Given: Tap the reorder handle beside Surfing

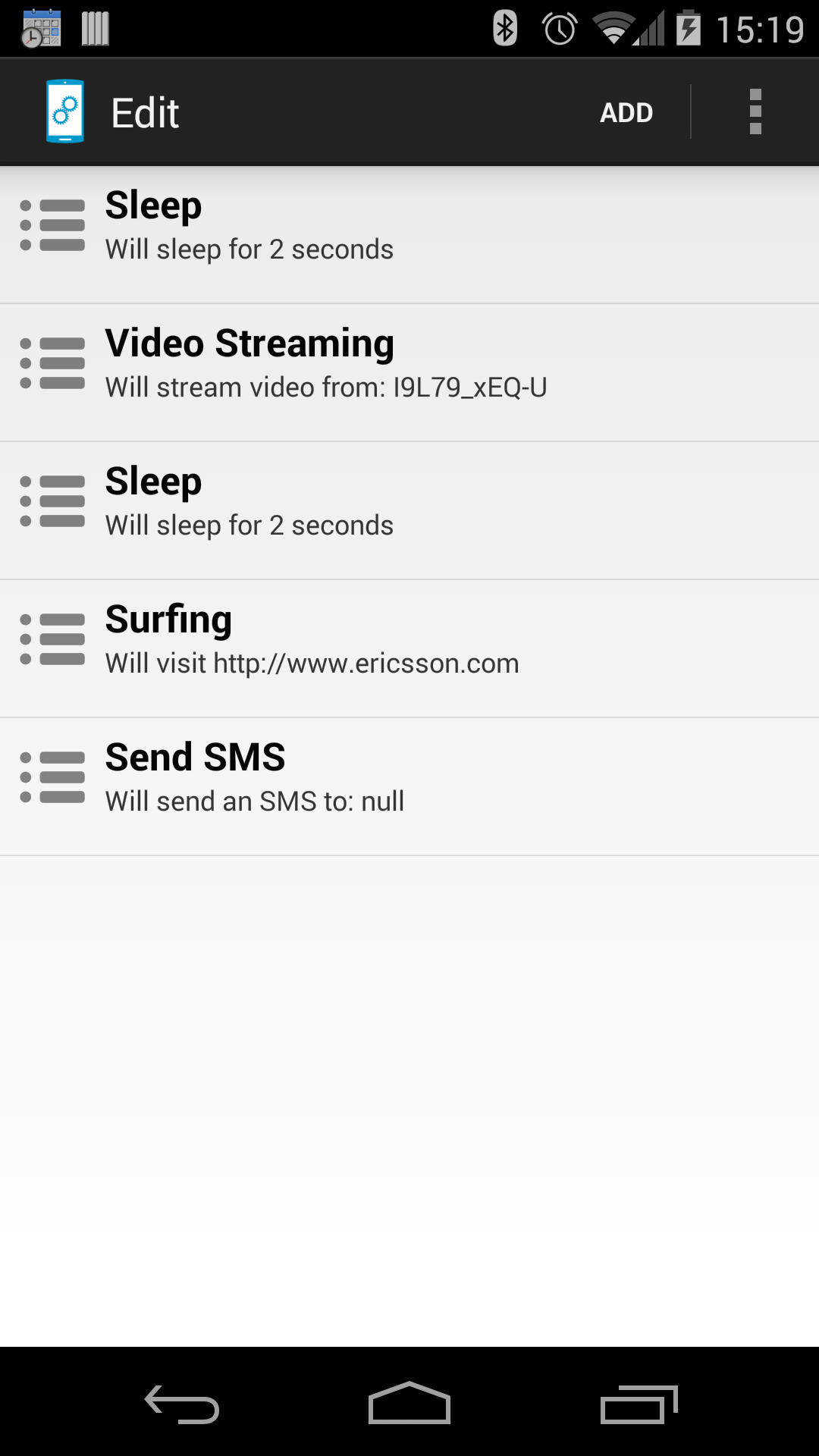Looking at the screenshot, I should click(52, 639).
